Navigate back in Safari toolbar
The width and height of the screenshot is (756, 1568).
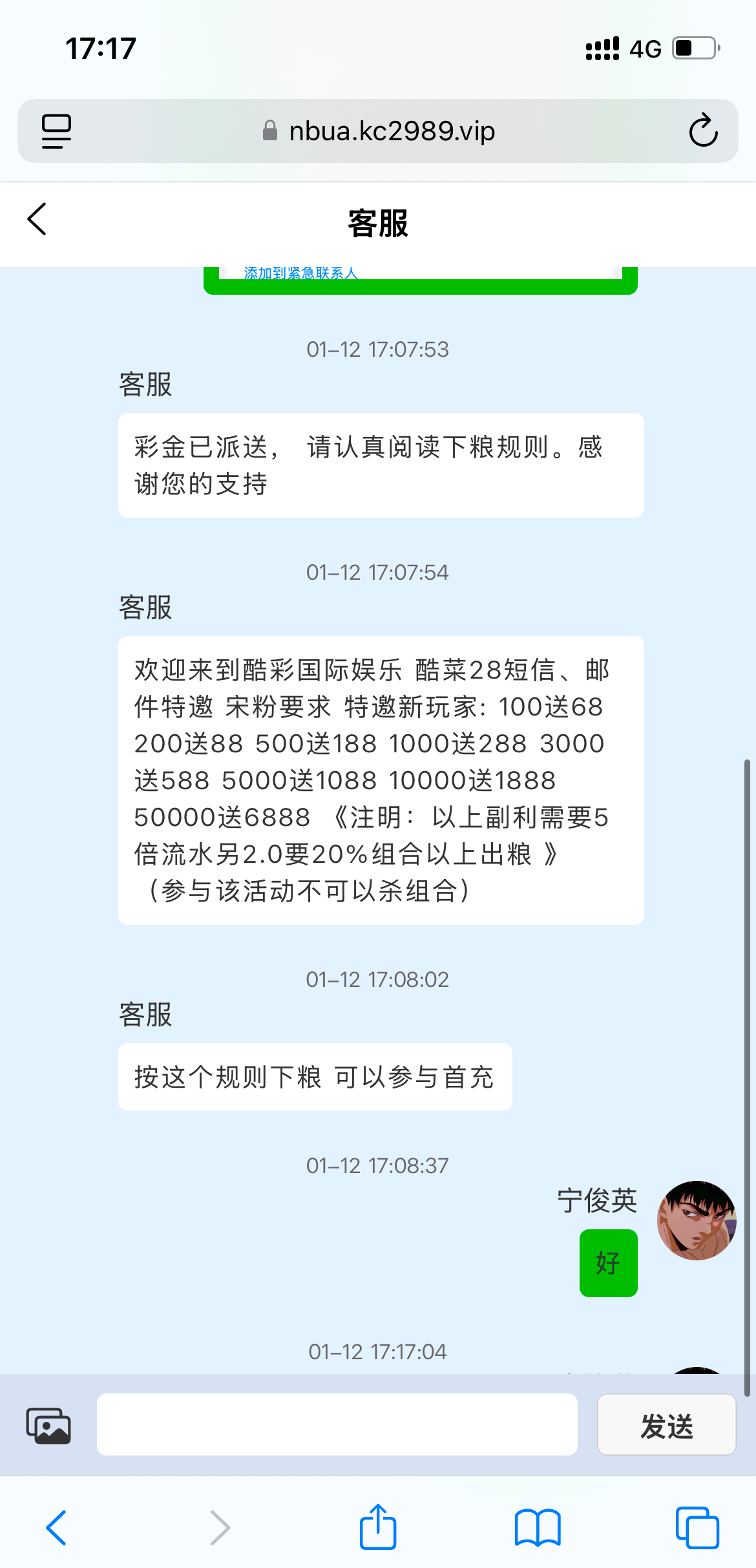click(57, 1528)
